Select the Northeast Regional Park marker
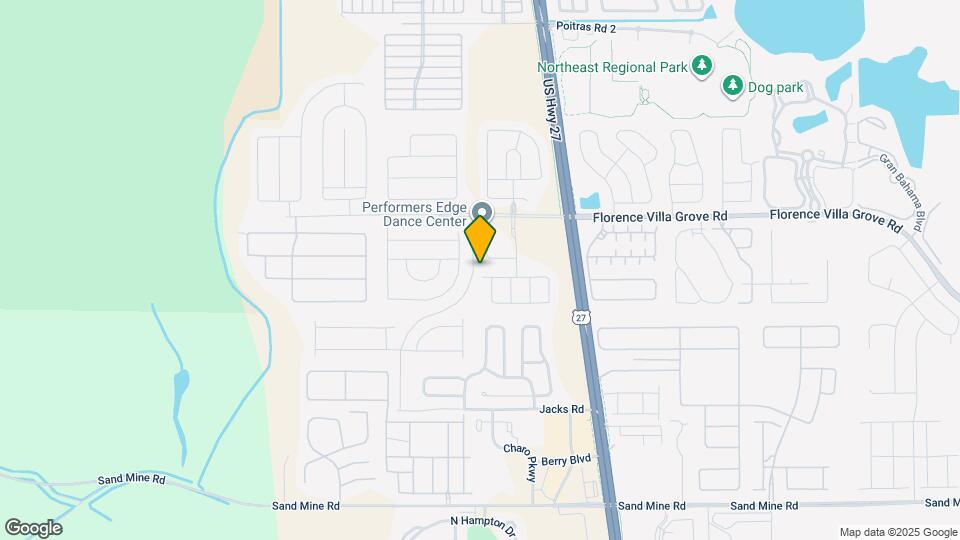 point(702,66)
